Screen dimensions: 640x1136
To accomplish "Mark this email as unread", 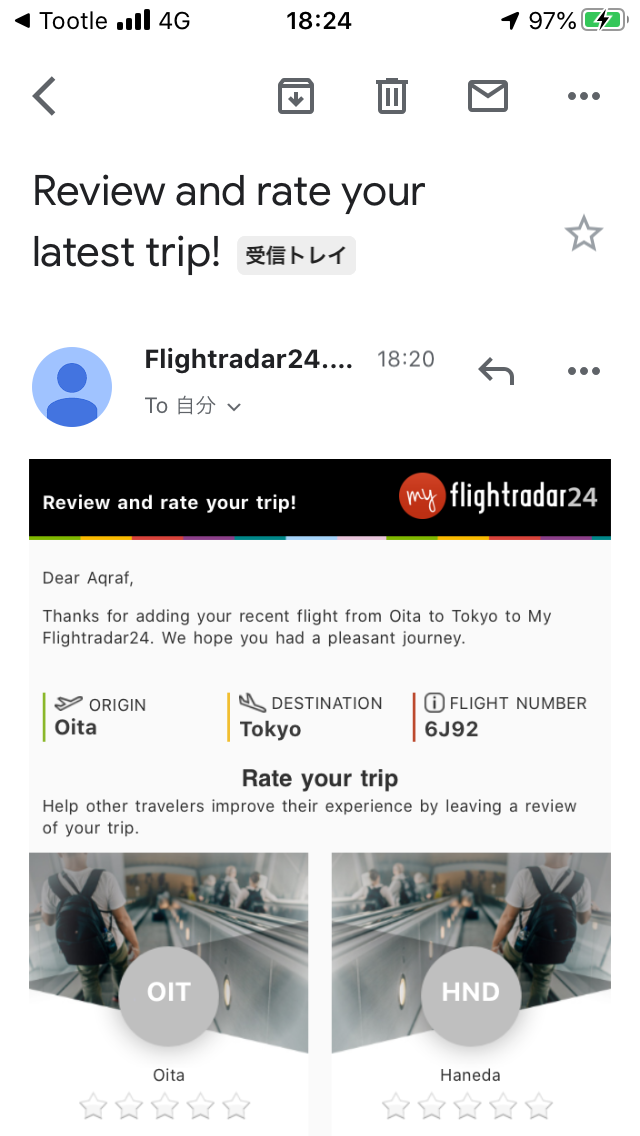I will point(488,96).
